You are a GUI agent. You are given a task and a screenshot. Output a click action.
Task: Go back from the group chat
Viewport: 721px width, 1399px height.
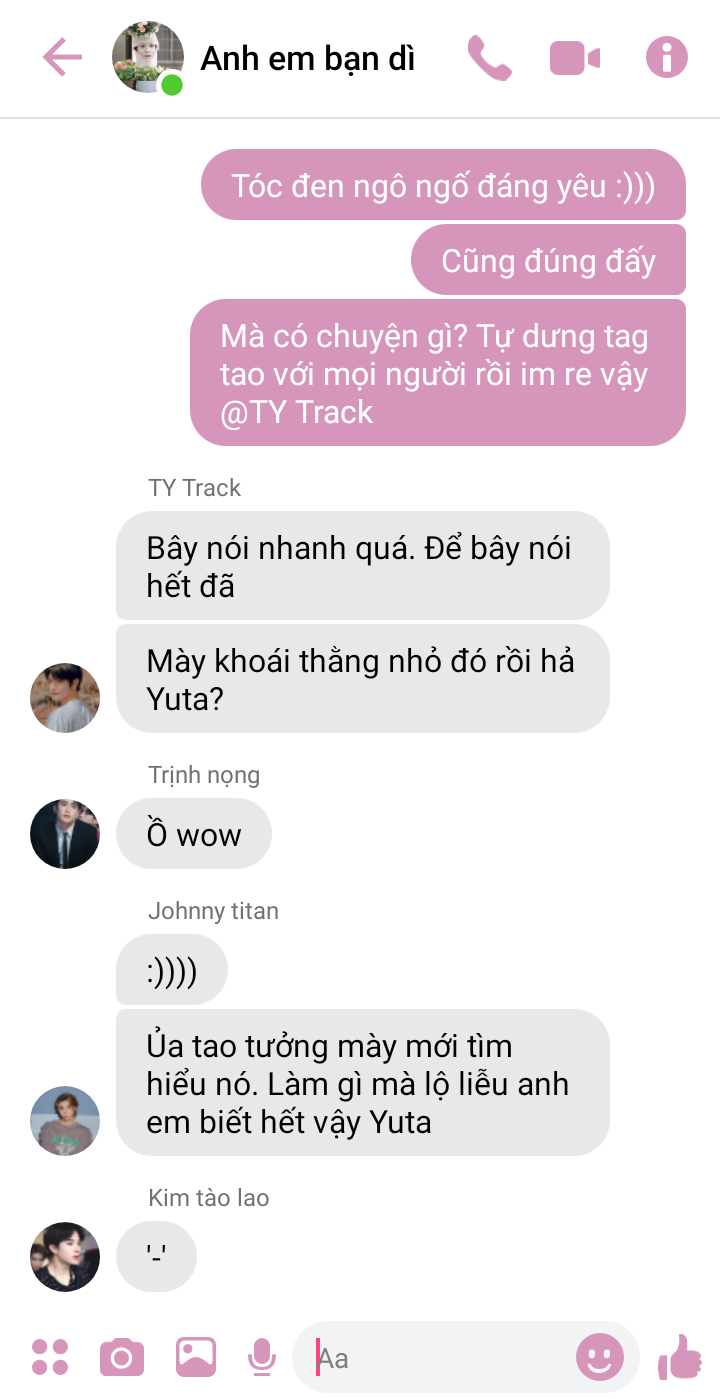(x=62, y=58)
